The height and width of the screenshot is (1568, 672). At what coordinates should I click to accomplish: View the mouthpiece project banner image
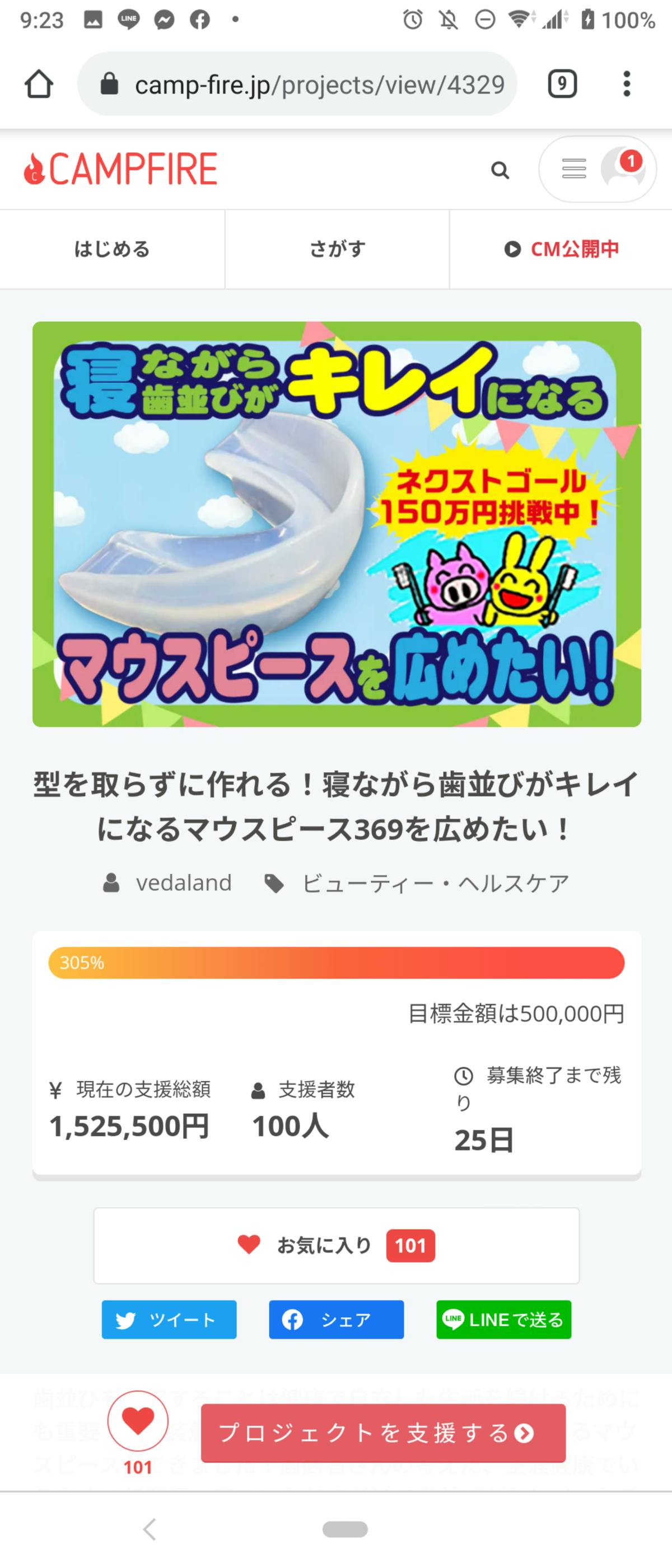click(x=337, y=524)
